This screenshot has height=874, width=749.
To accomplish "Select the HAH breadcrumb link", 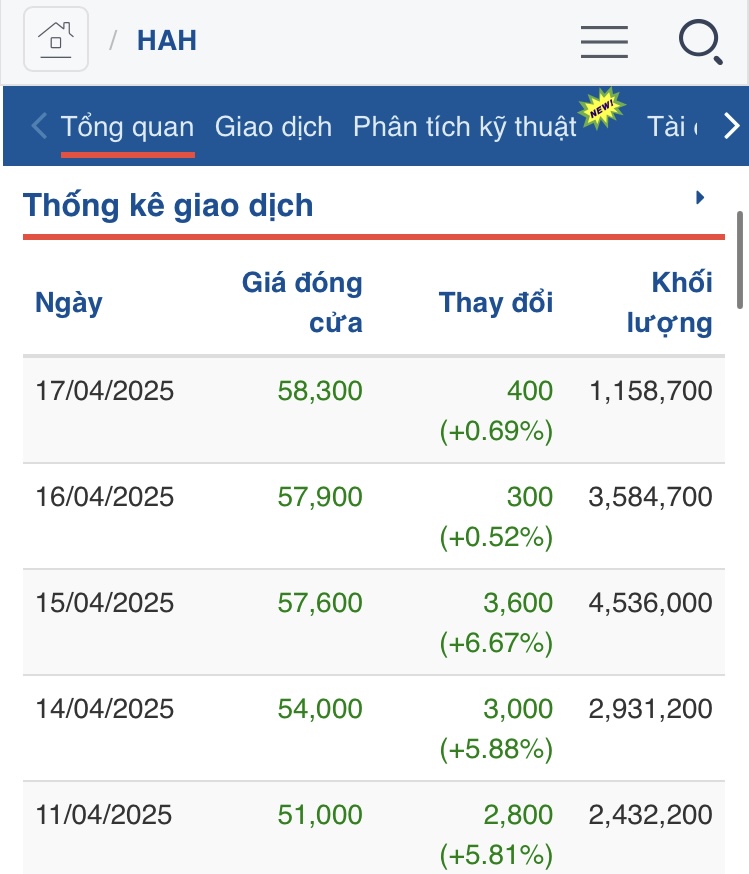I will coord(167,41).
